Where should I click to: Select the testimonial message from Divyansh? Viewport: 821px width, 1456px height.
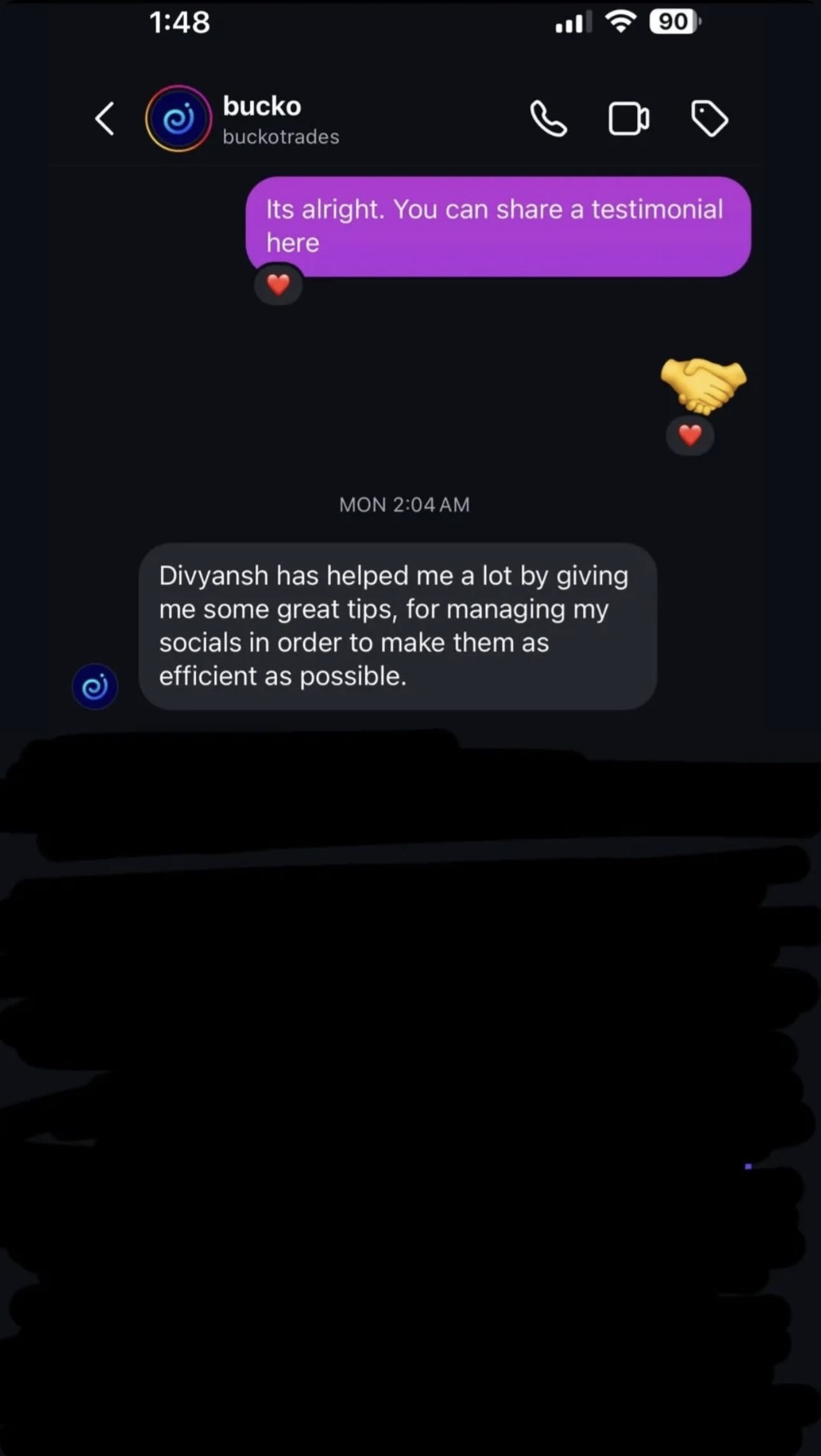[x=395, y=625]
